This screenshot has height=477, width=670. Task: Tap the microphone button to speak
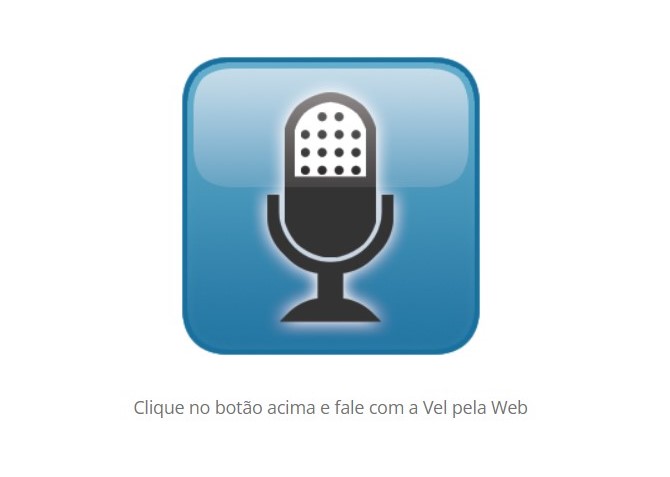pos(330,206)
